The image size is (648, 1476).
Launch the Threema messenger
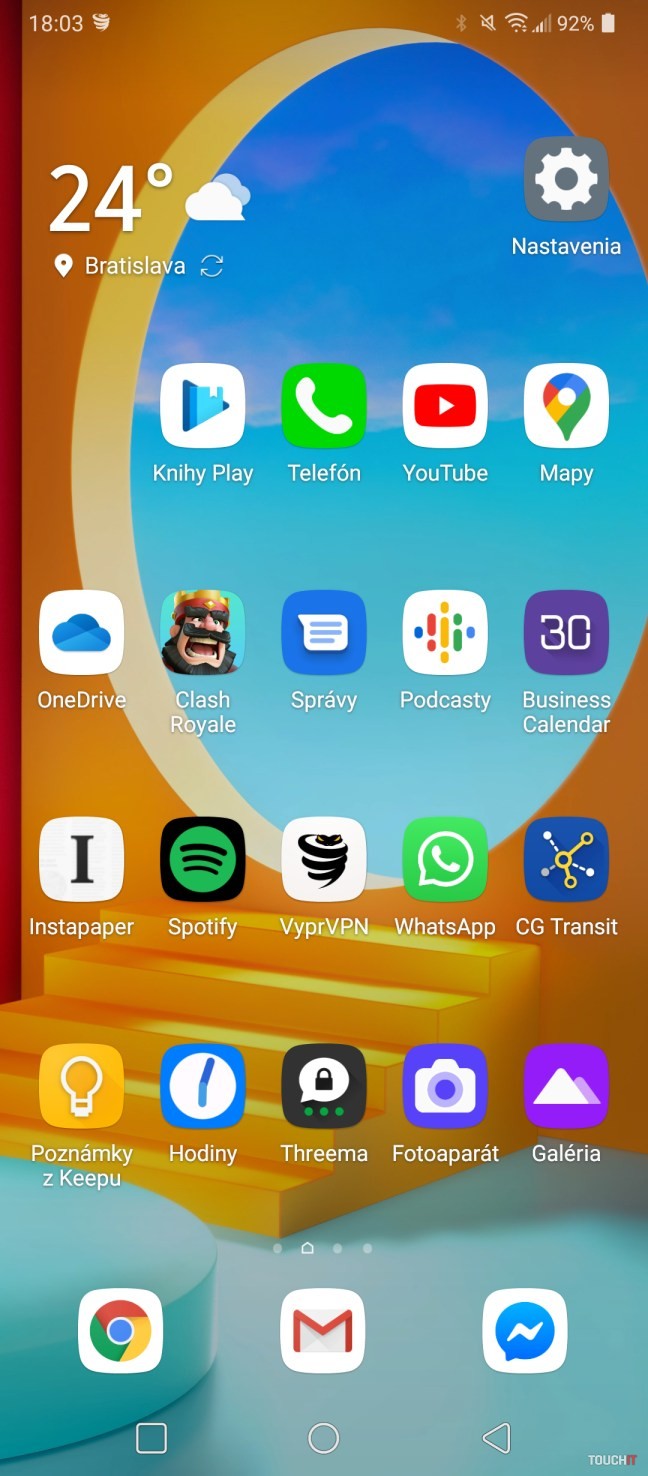coord(324,1087)
